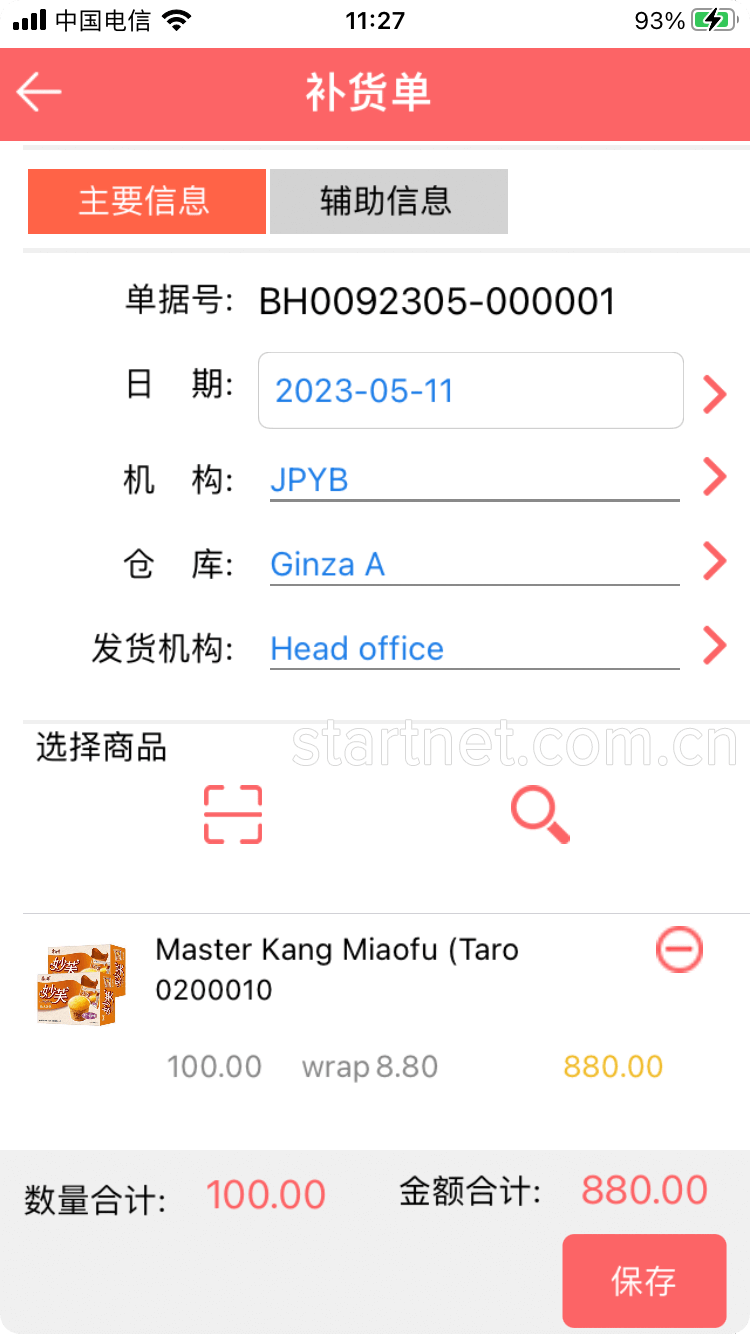Save the order with 保存

[x=644, y=1281]
